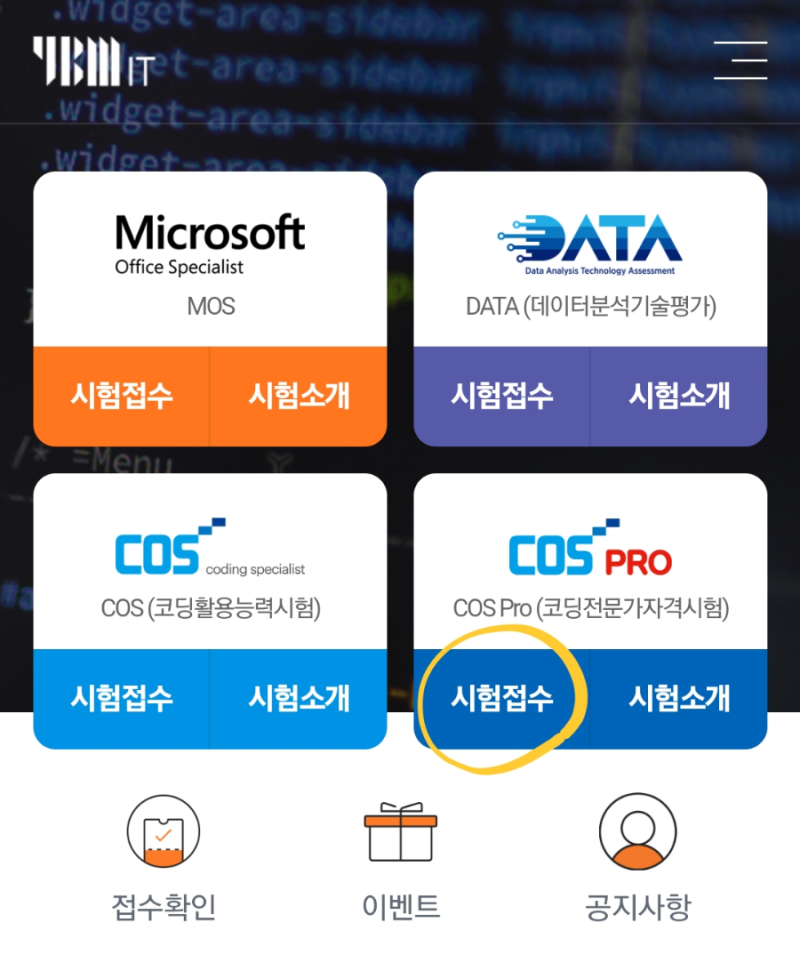The height and width of the screenshot is (963, 800).
Task: Click 시험접수 on the DATA card
Action: click(x=501, y=396)
